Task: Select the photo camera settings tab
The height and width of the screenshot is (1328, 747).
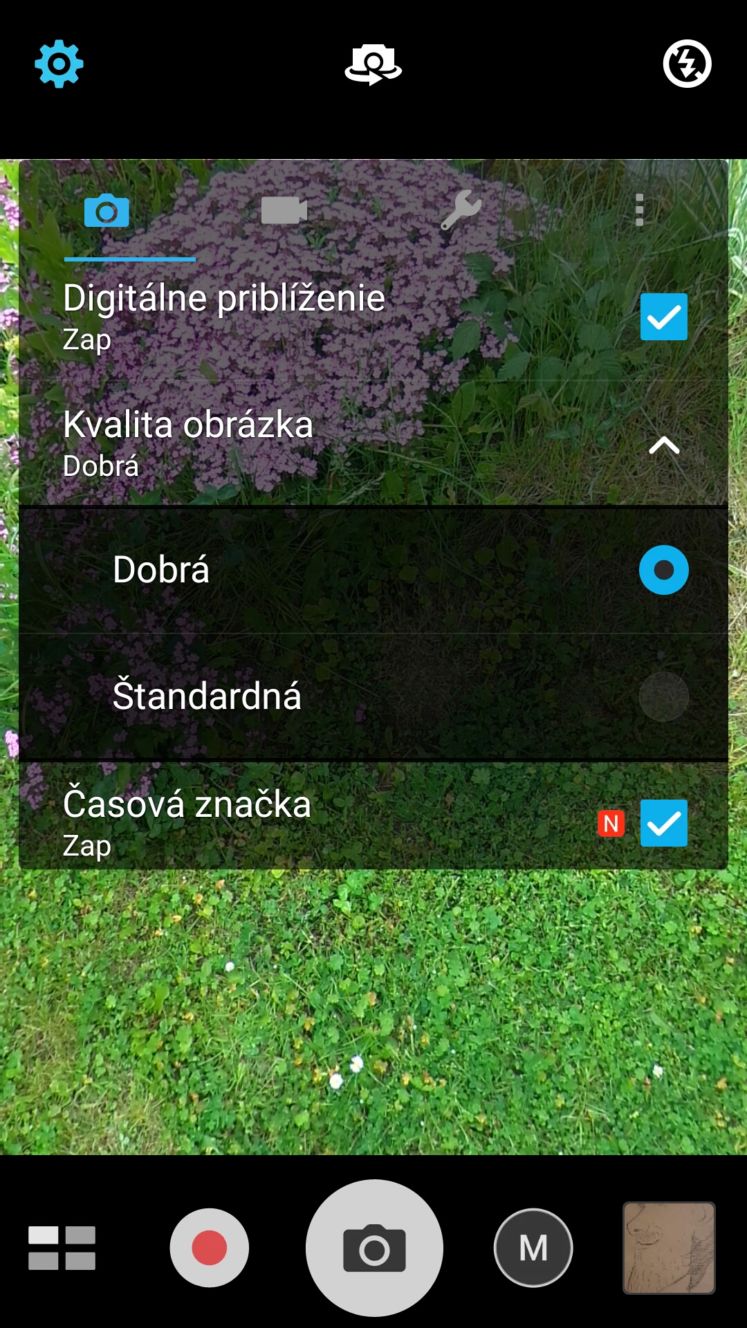Action: (x=107, y=211)
